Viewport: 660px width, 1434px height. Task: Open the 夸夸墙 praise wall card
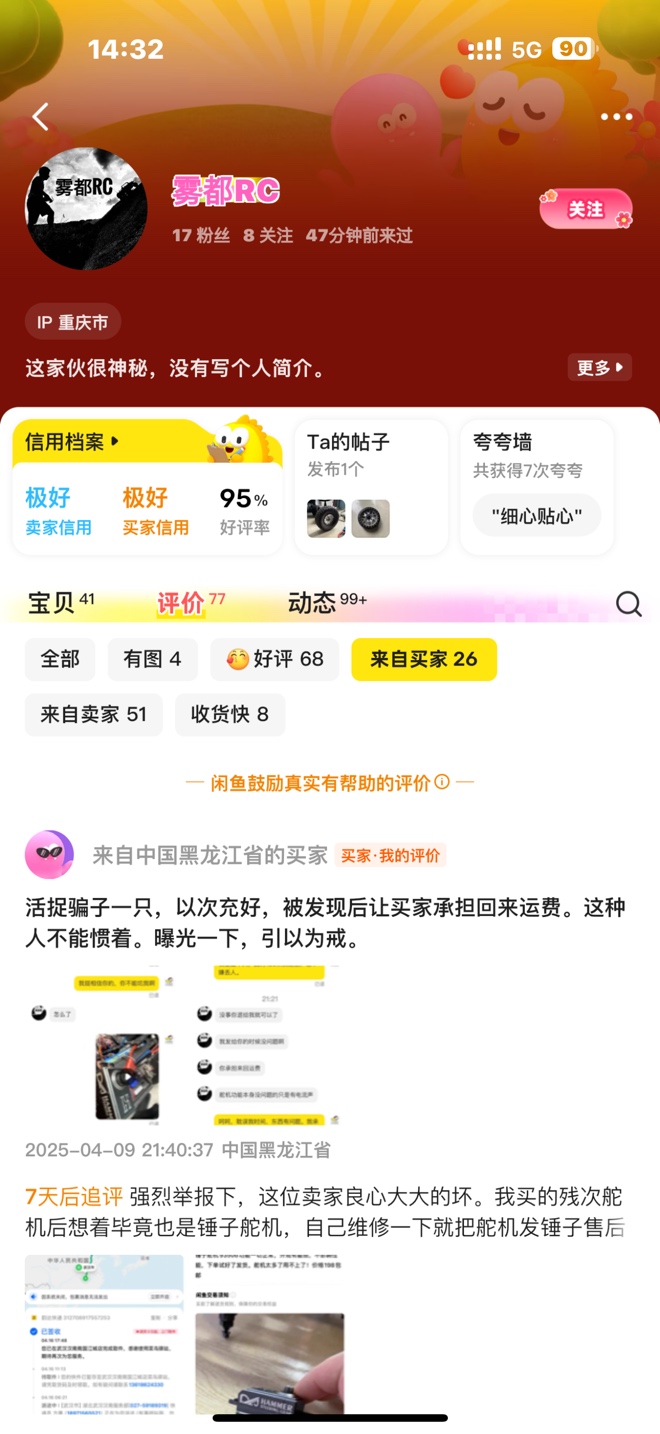coord(536,487)
